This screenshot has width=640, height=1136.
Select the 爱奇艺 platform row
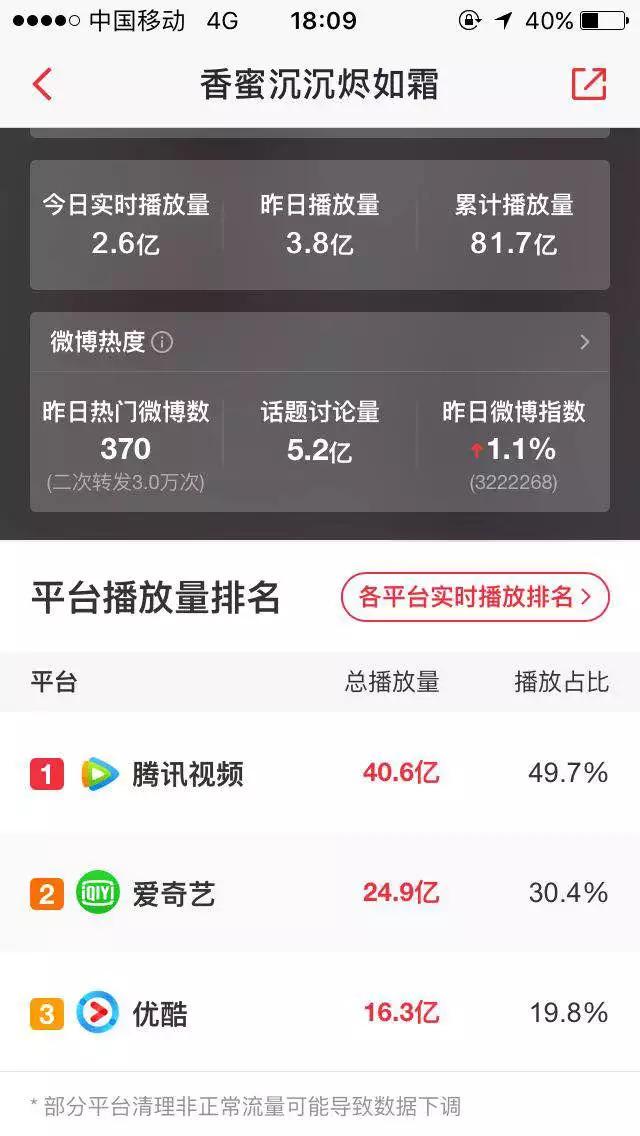point(320,893)
